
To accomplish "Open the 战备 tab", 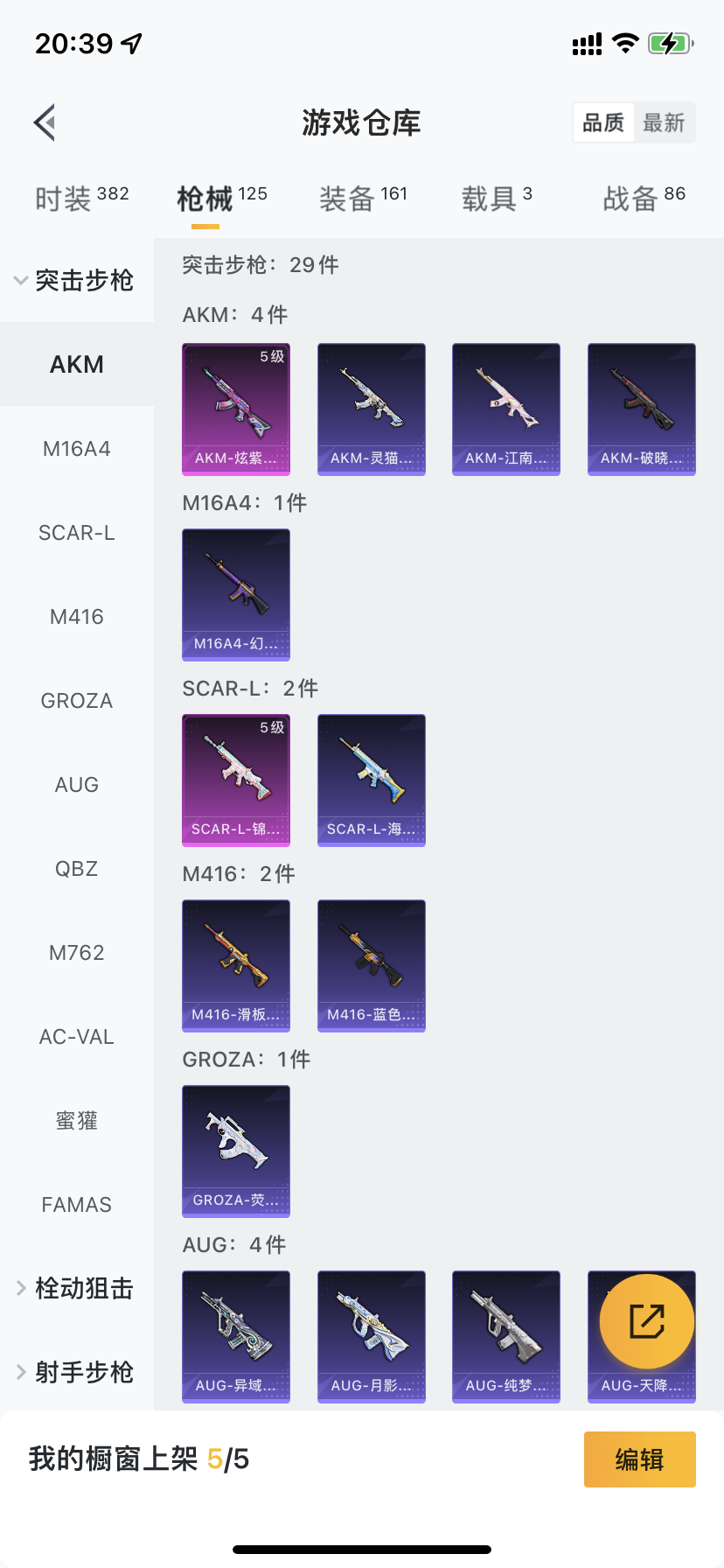I will (x=644, y=199).
